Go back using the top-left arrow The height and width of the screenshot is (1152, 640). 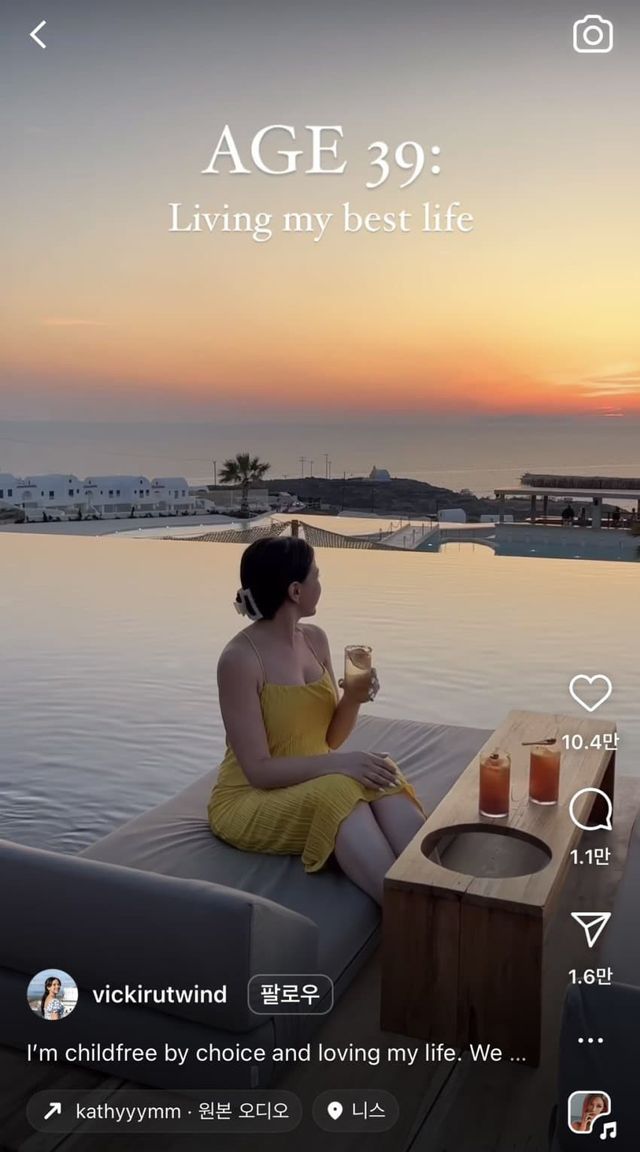tap(38, 35)
